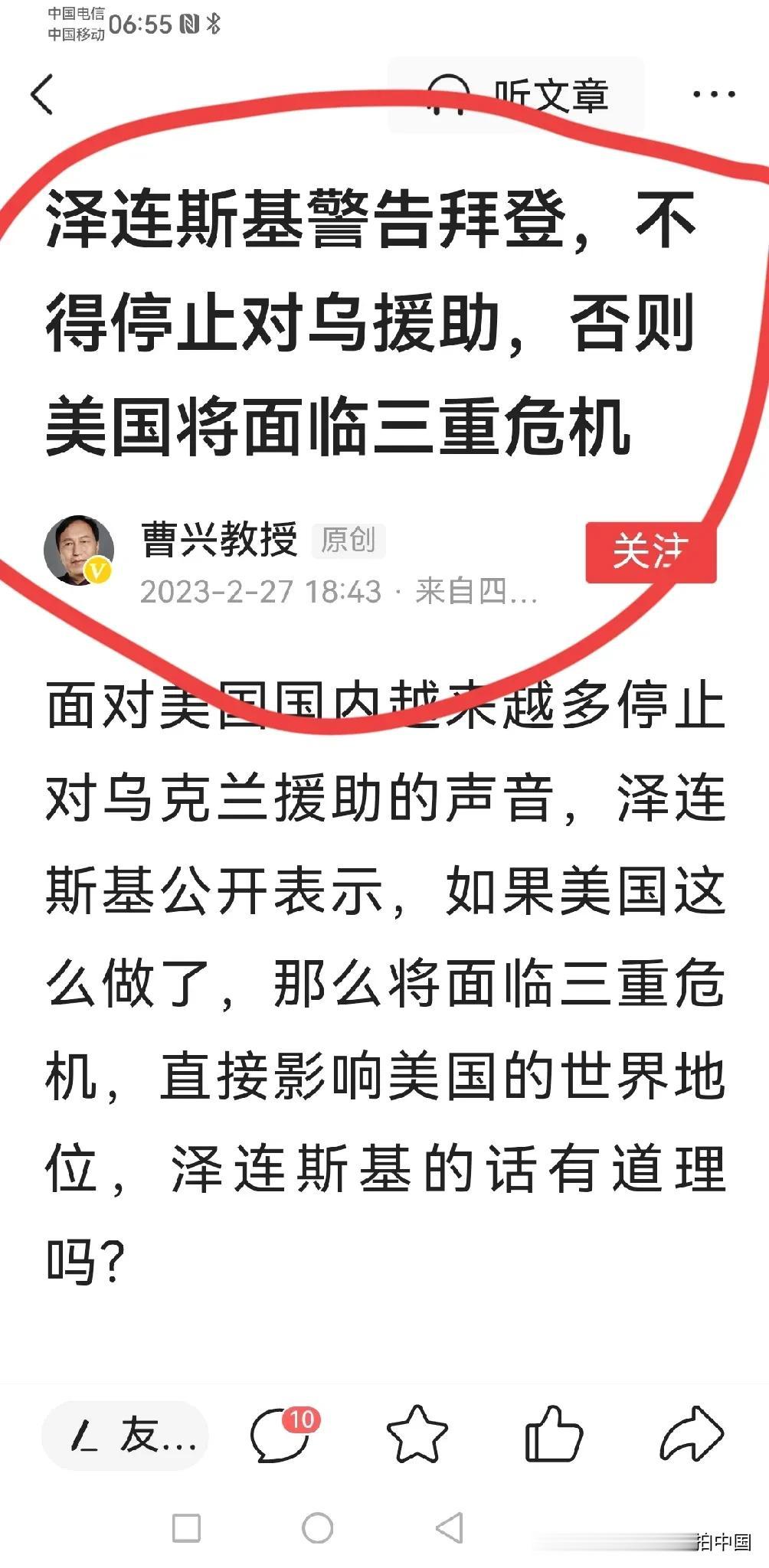
Task: Open the comments with 10 badge
Action: click(282, 1435)
